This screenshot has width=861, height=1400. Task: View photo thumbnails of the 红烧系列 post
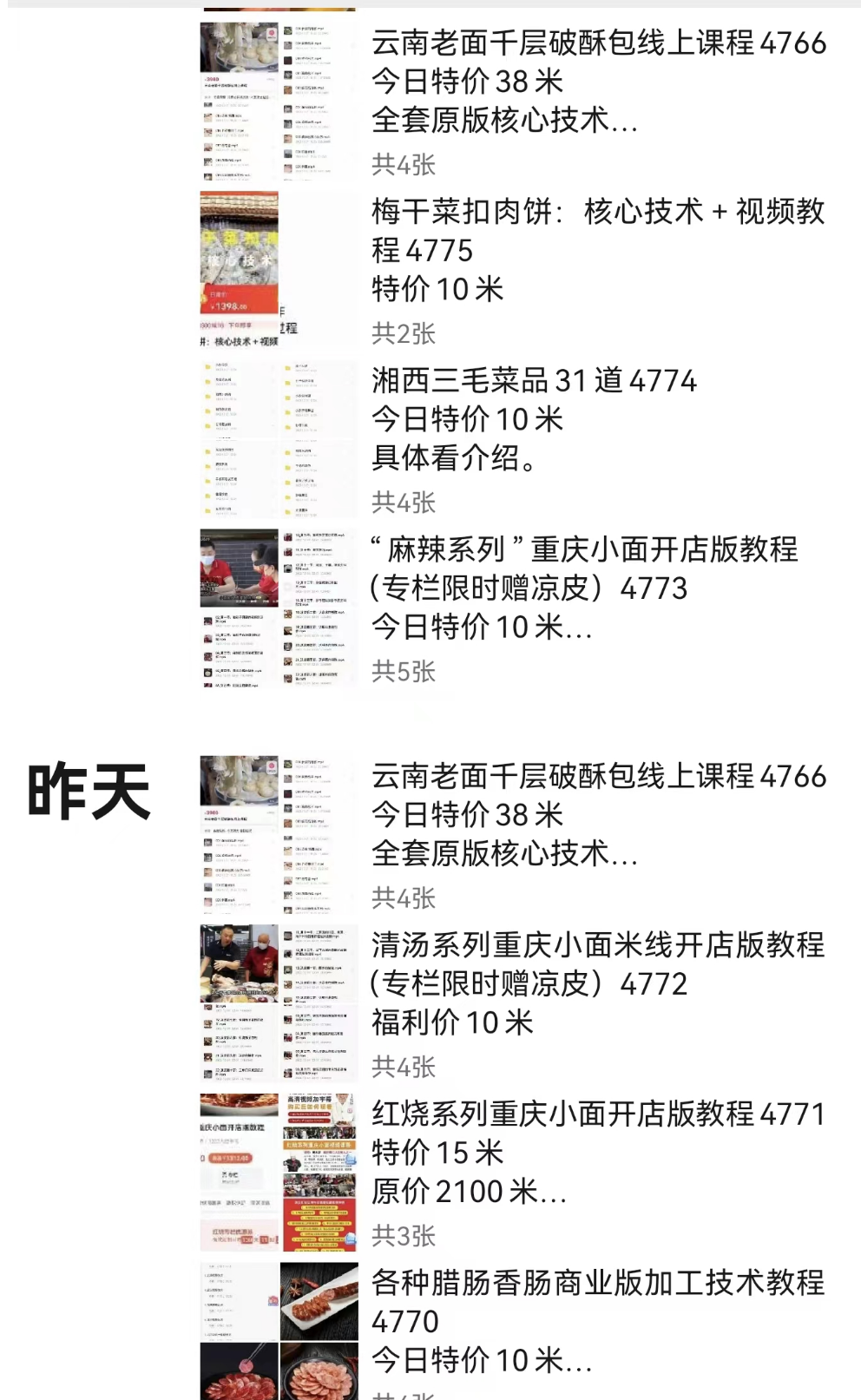coord(279,1172)
